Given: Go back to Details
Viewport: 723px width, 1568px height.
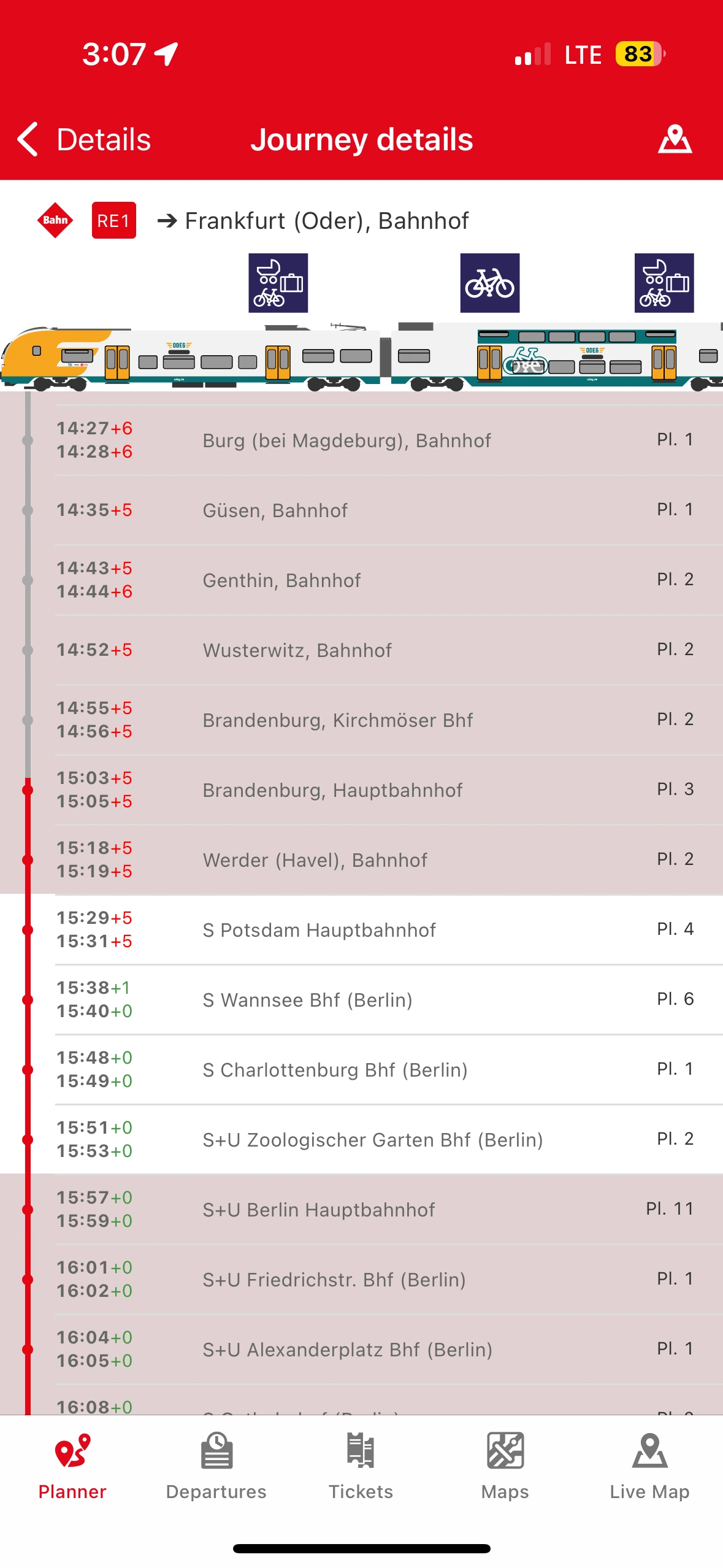Looking at the screenshot, I should 84,139.
